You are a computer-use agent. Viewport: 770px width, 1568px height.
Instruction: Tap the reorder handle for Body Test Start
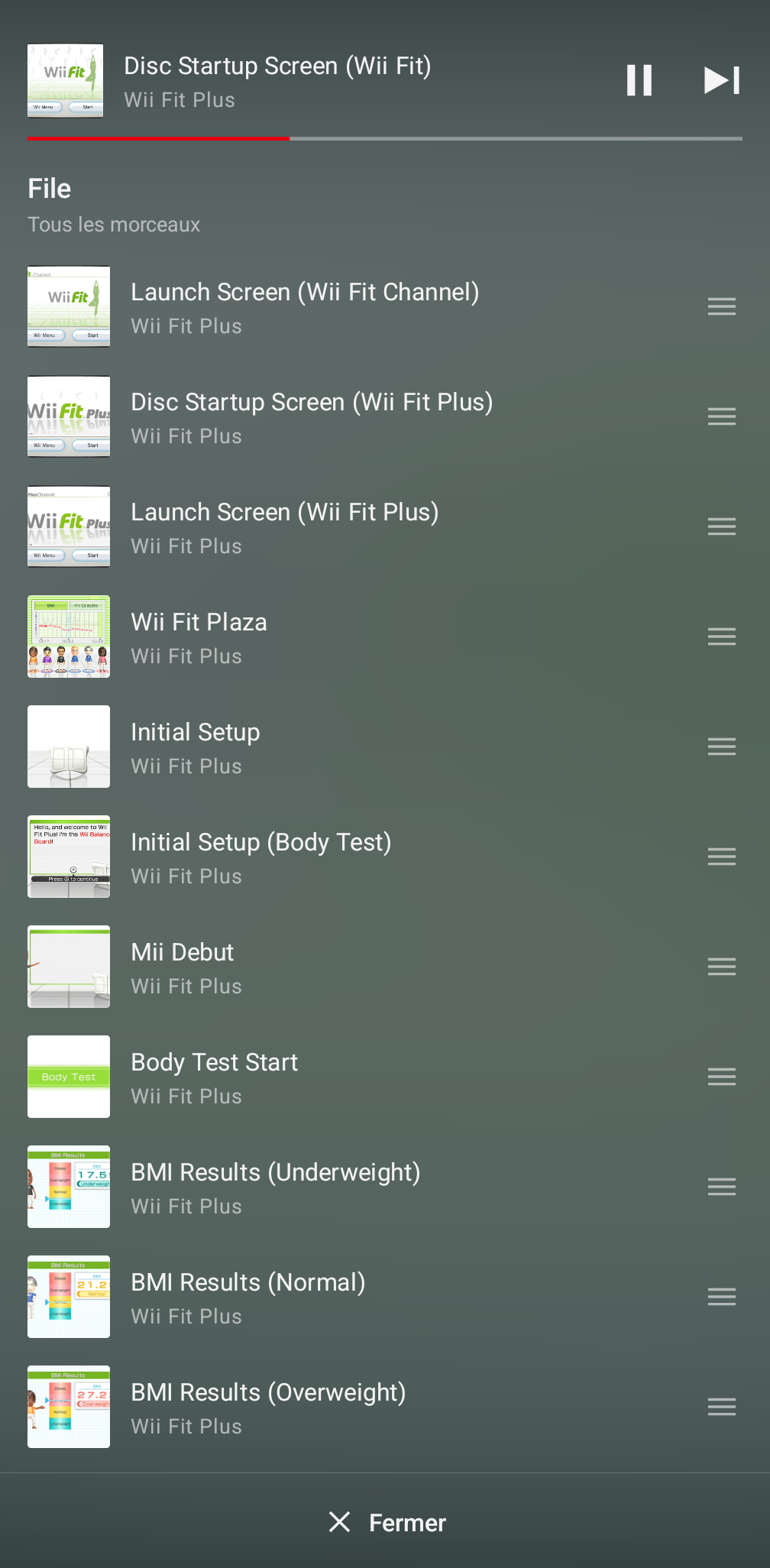point(721,1077)
